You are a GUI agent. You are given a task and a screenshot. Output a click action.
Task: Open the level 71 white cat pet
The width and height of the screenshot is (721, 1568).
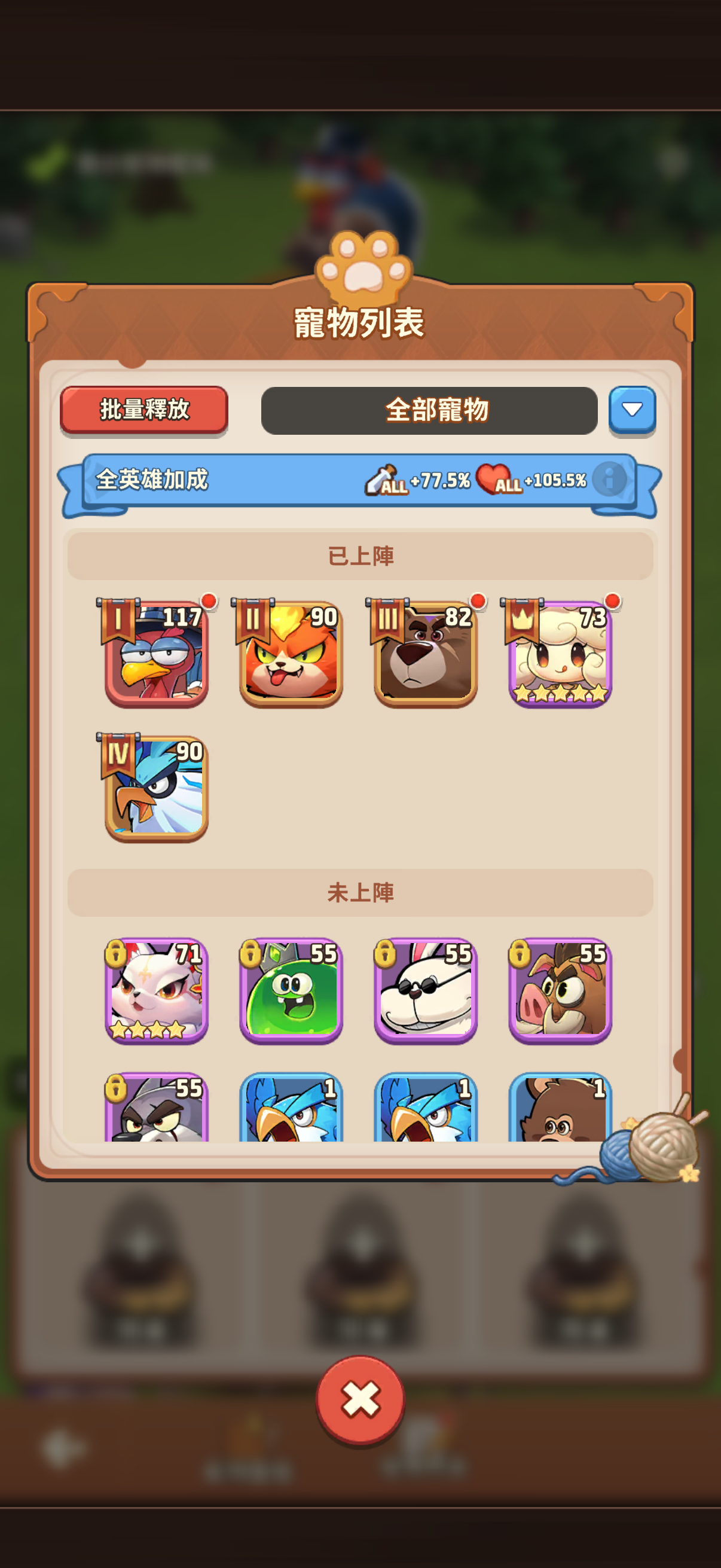157,990
